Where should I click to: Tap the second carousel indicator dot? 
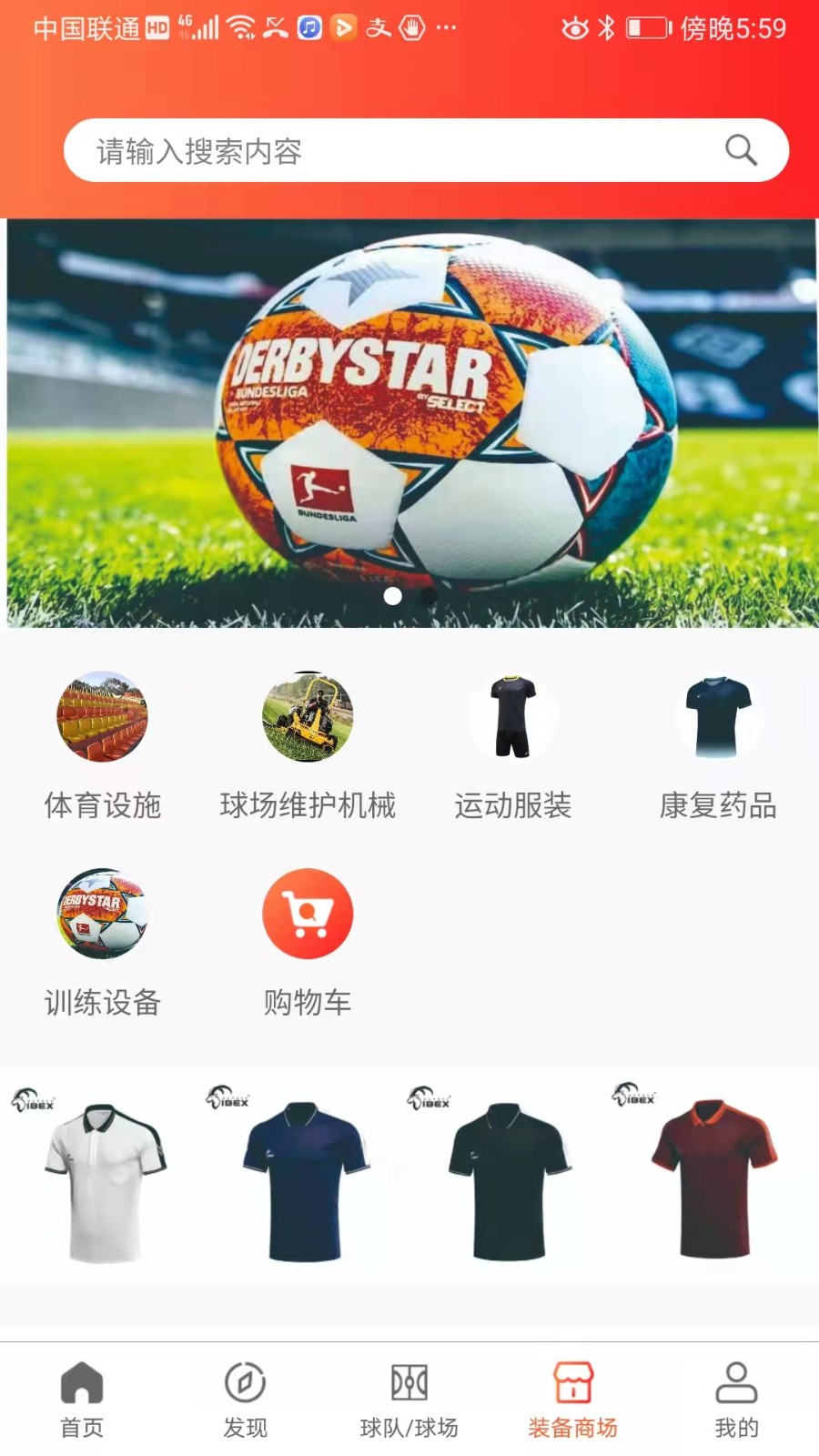428,596
